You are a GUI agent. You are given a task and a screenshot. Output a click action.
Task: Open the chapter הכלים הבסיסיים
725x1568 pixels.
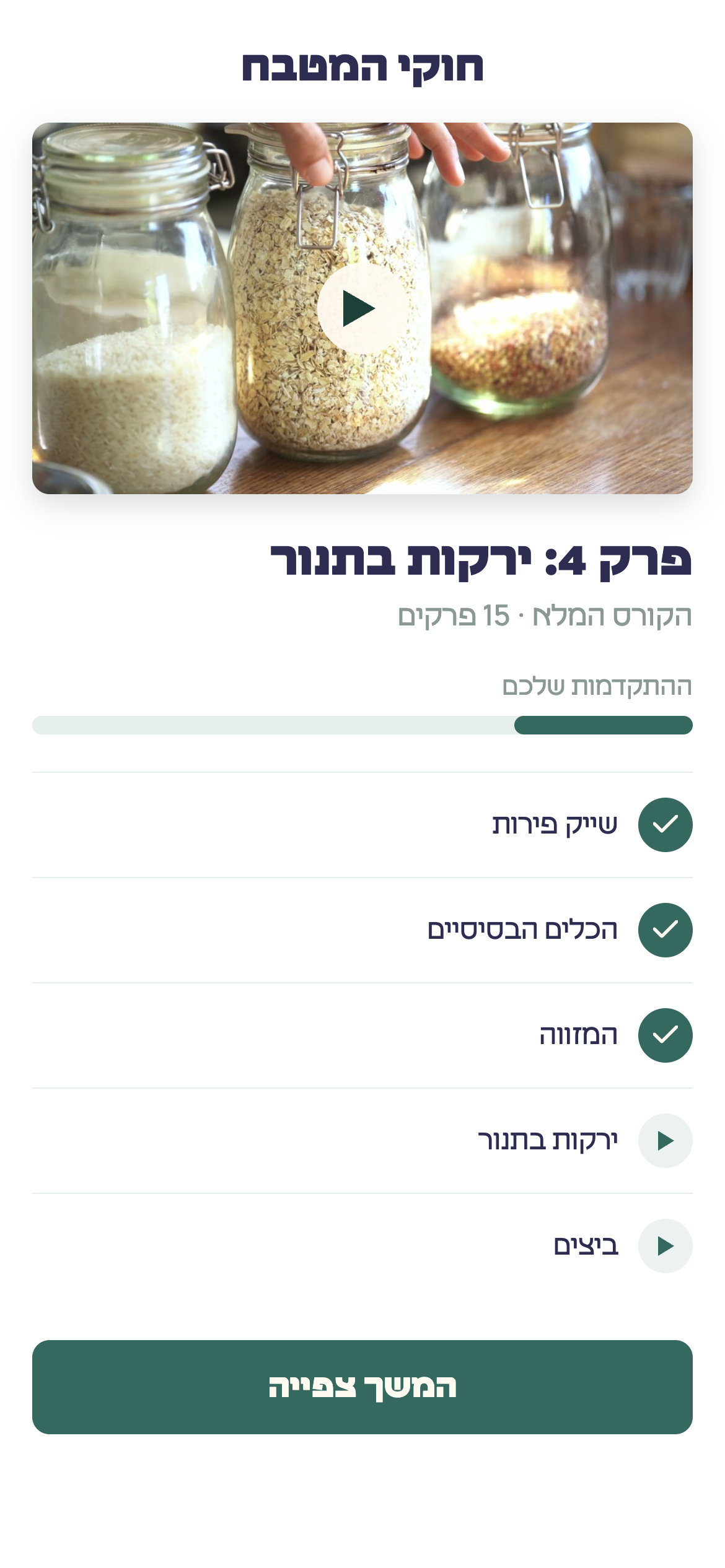[x=362, y=930]
